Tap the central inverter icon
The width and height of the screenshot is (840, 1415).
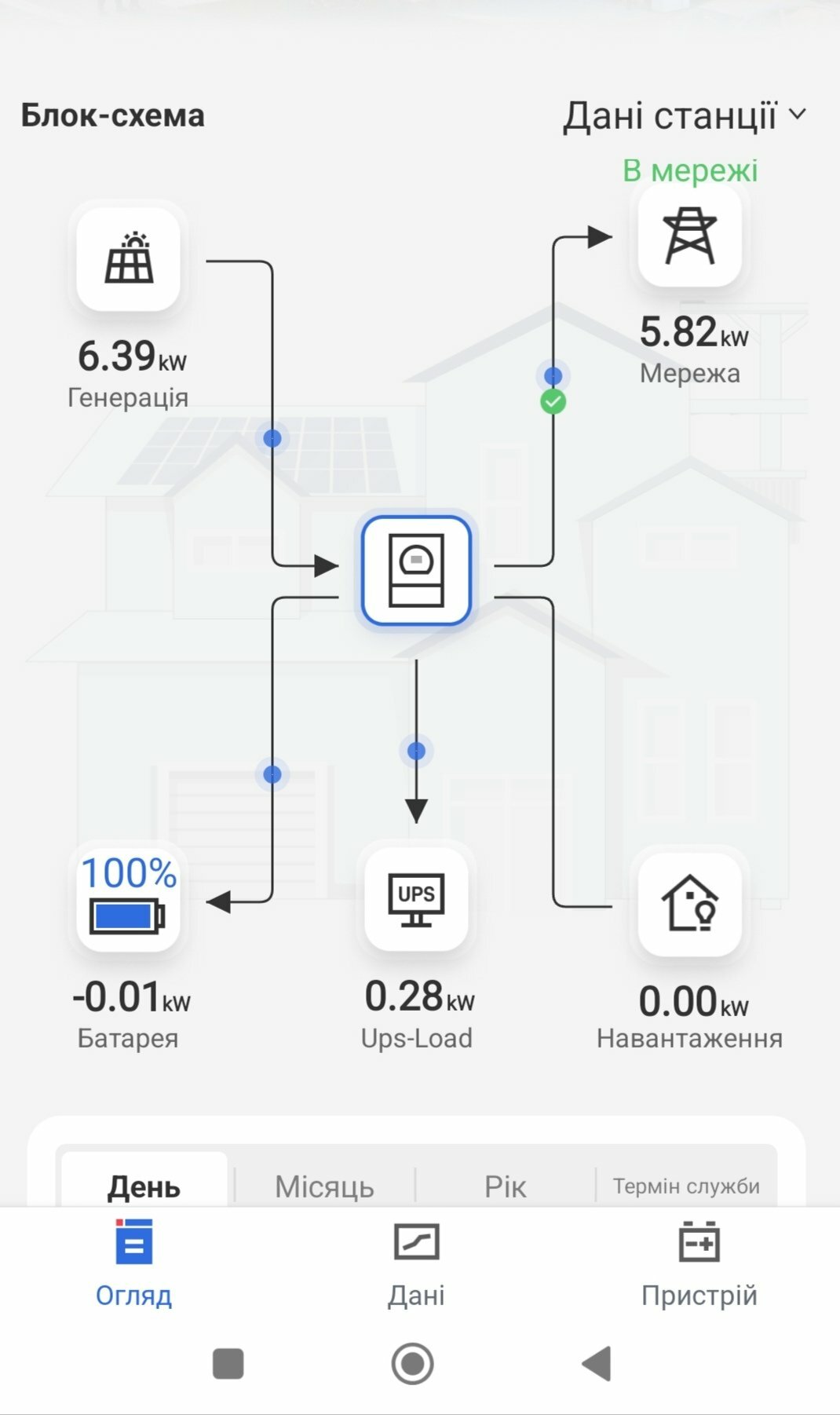click(x=416, y=571)
